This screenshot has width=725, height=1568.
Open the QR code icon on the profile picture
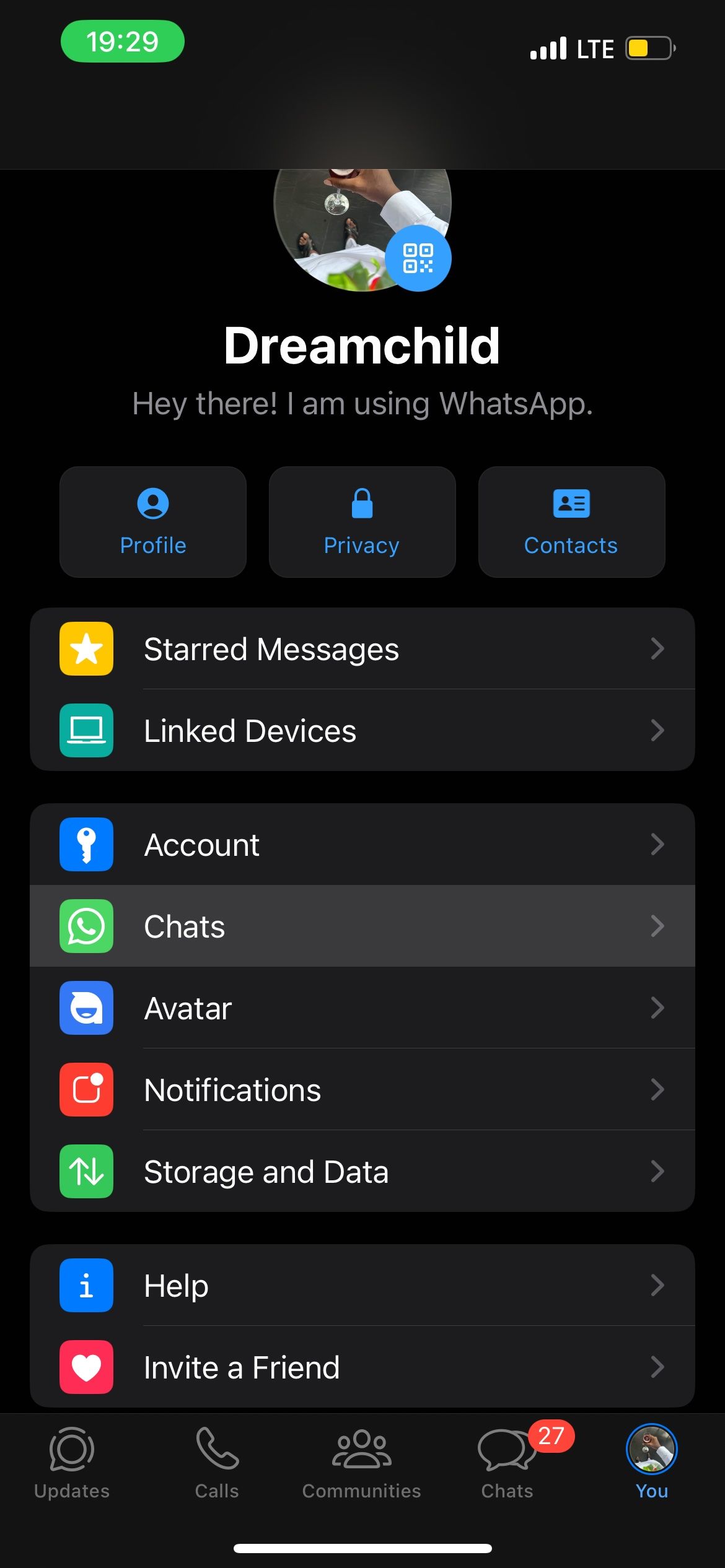tap(418, 258)
